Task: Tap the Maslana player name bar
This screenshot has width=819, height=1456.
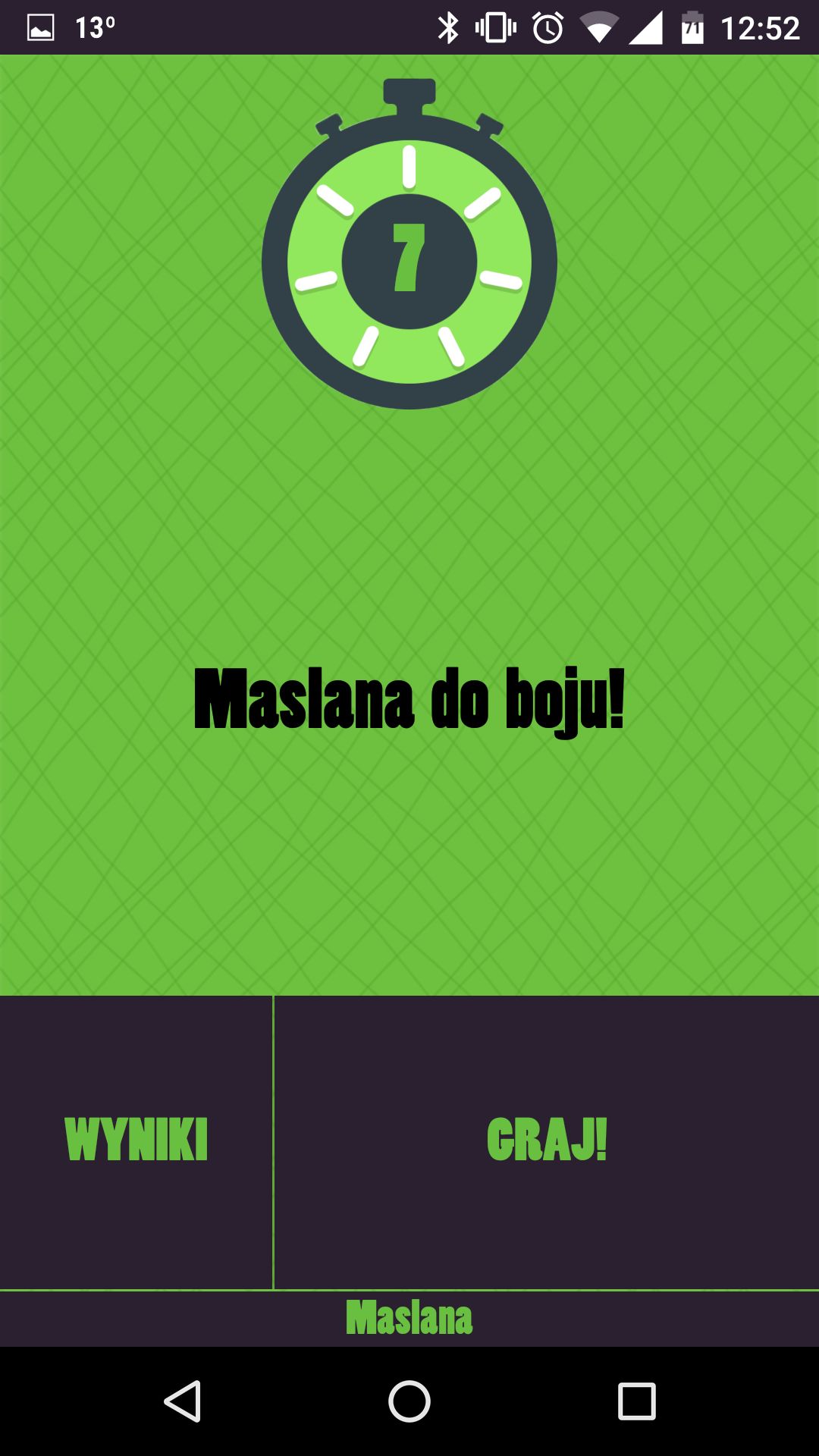Action: point(409,1319)
